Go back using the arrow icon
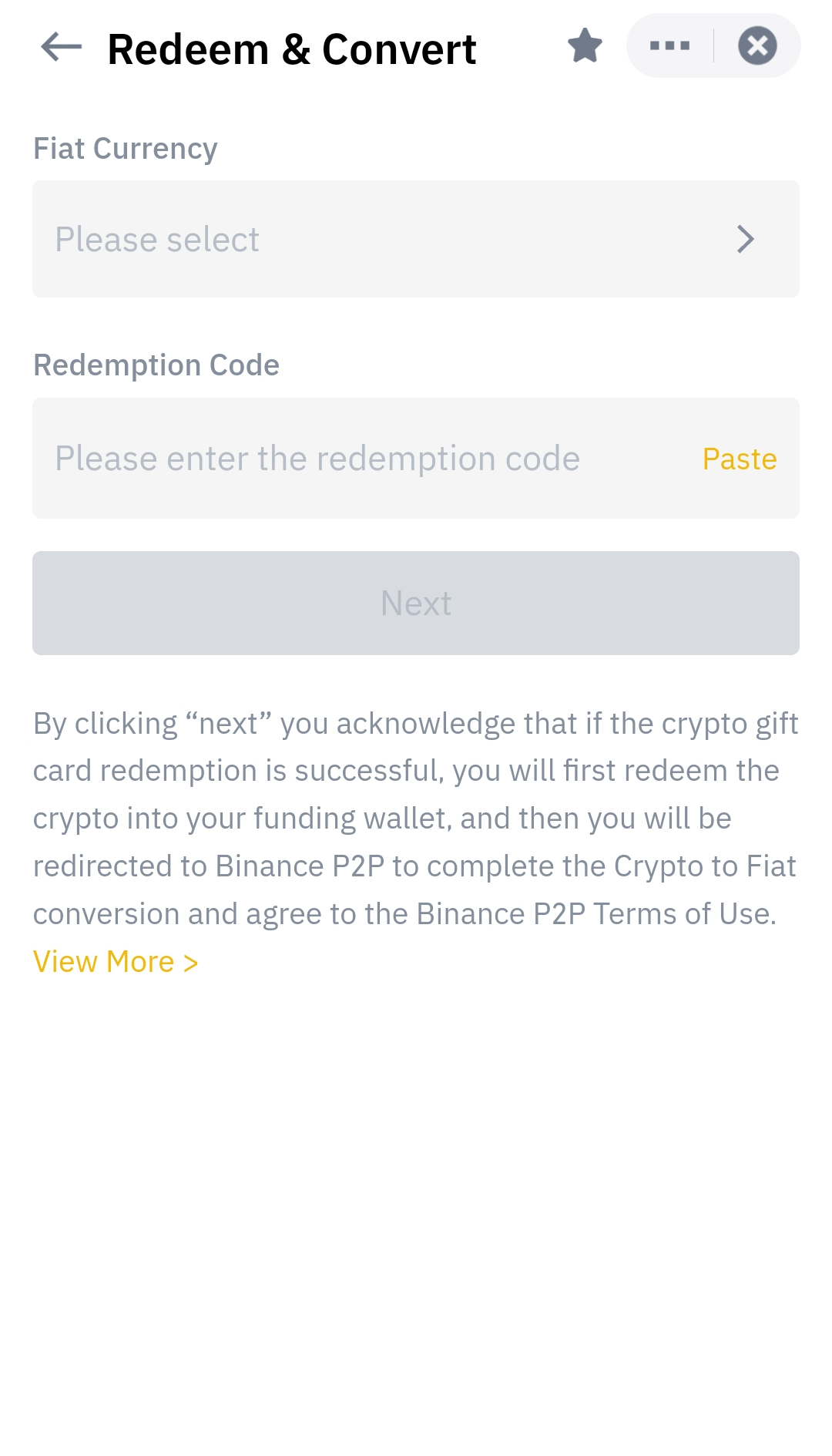Screen dimensions: 832x1456 [62, 48]
